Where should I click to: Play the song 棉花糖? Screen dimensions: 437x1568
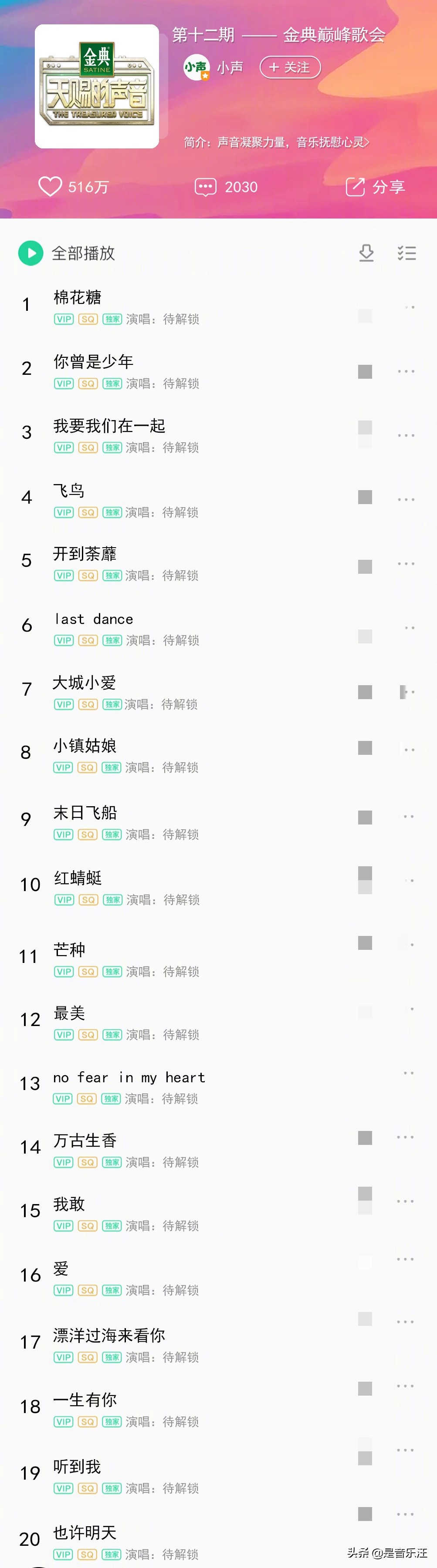pos(78,298)
